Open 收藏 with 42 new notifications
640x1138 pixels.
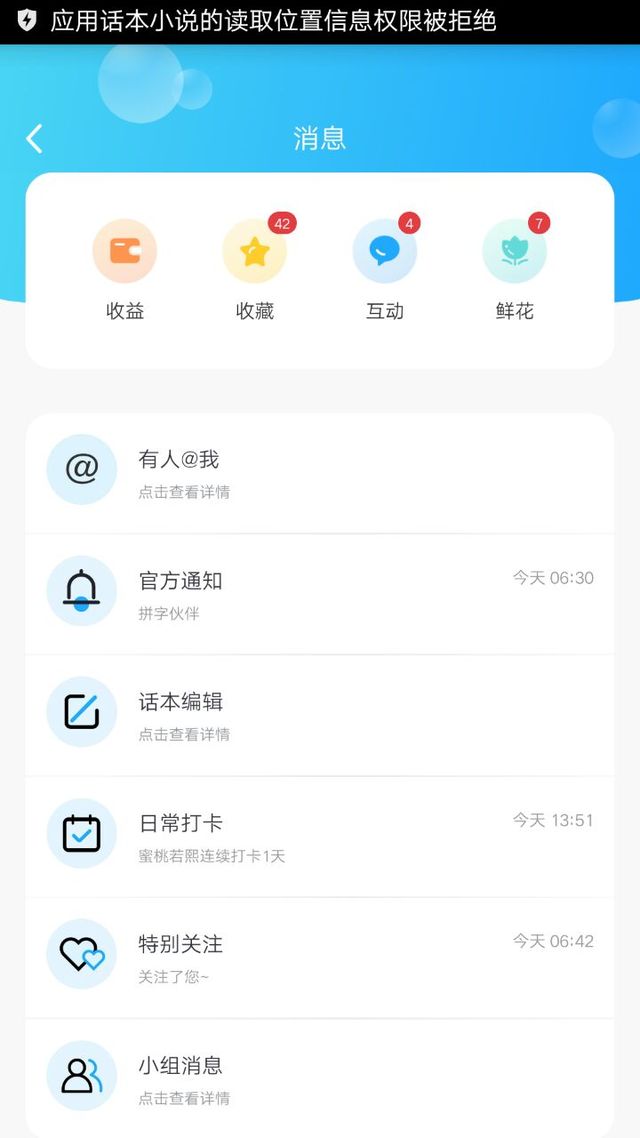tap(255, 270)
